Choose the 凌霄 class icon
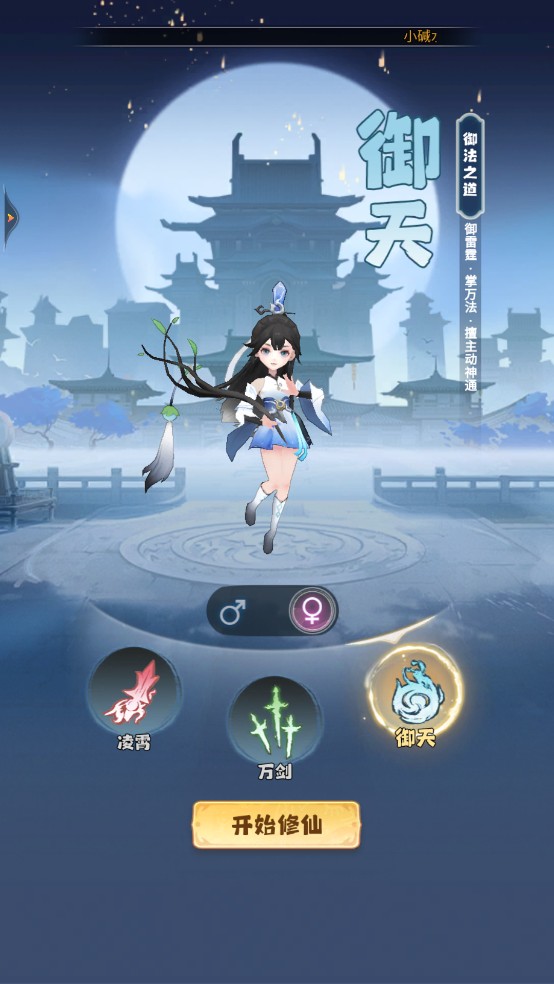The image size is (554, 984). click(134, 692)
